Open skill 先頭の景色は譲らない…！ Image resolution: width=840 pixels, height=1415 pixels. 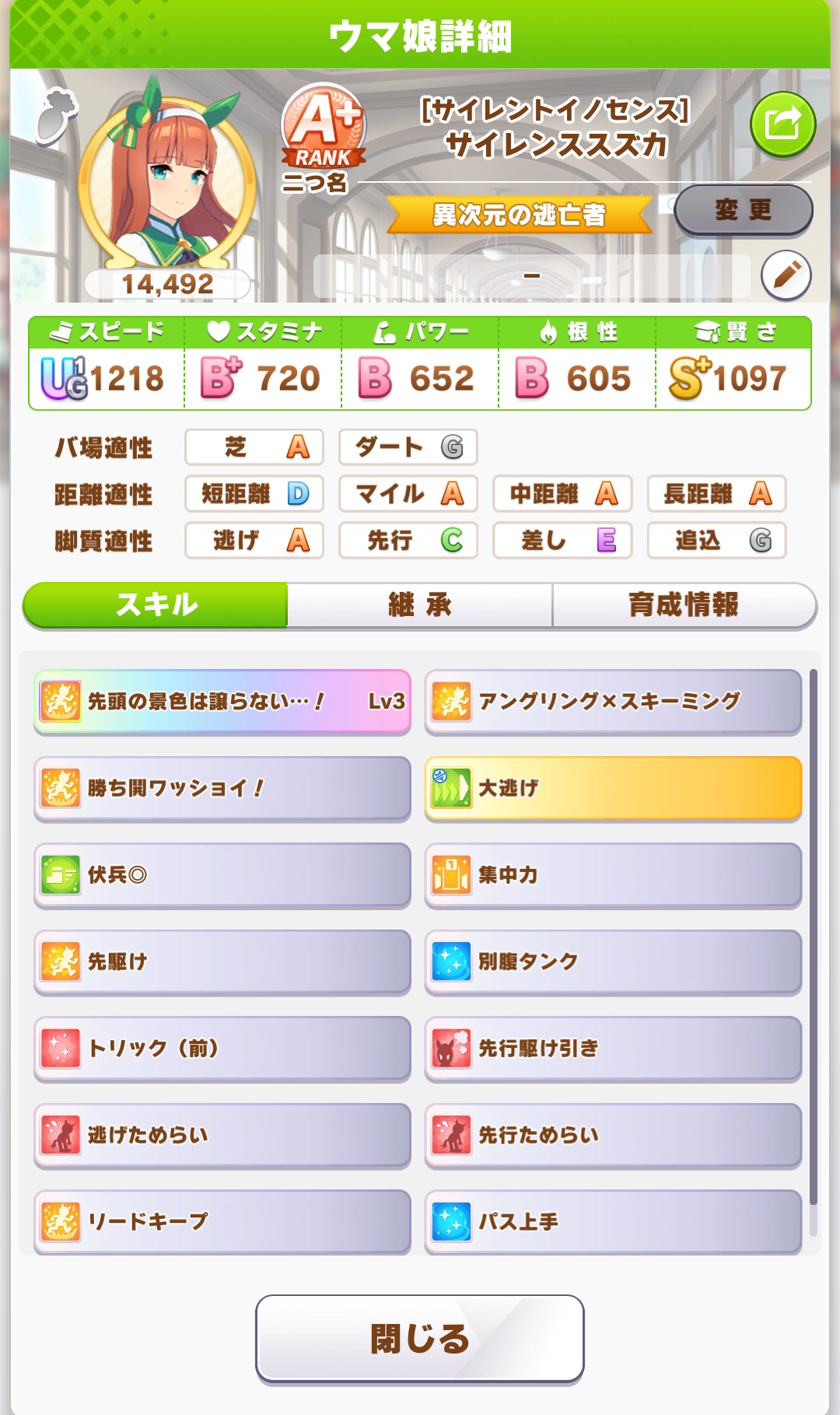(x=222, y=702)
